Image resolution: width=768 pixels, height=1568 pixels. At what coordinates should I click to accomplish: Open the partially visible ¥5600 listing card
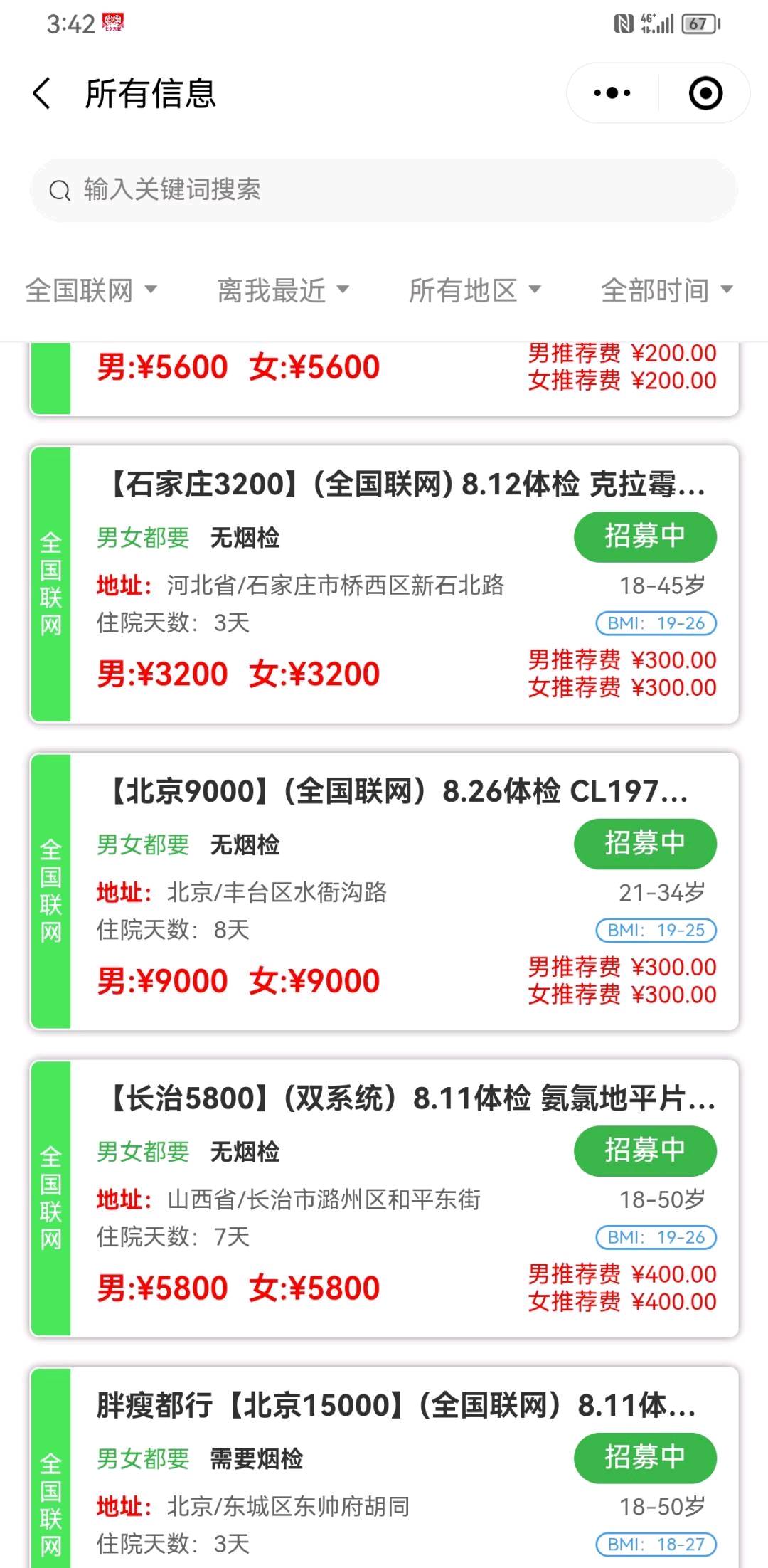coord(384,378)
